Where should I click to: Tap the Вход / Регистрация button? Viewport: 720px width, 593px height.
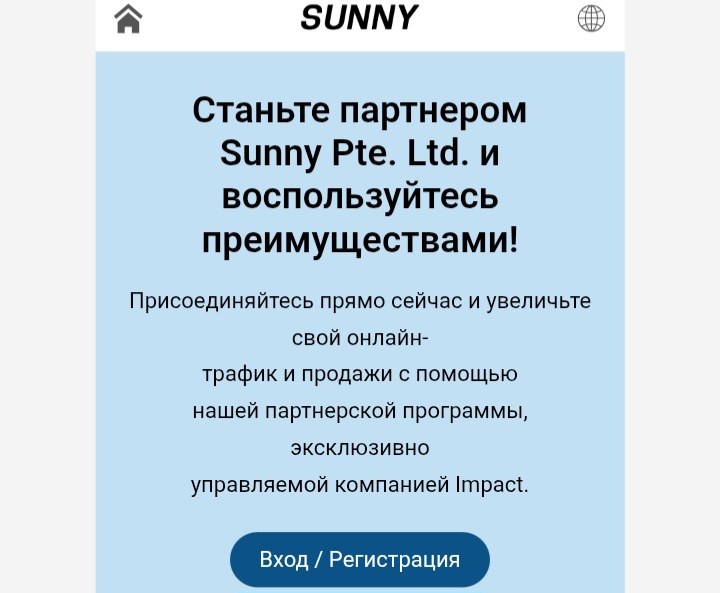click(x=360, y=559)
